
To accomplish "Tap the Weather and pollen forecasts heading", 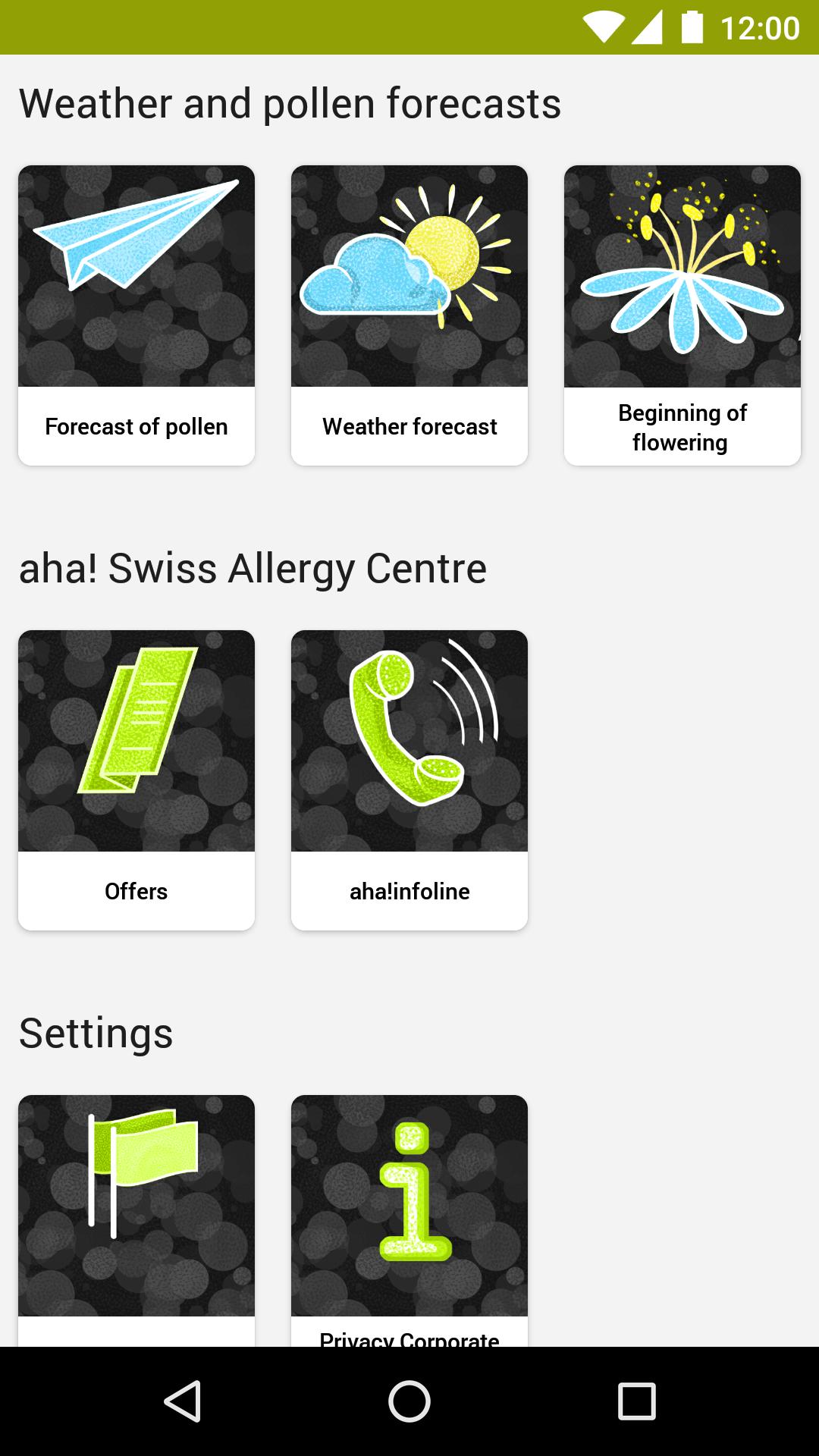I will click(290, 103).
